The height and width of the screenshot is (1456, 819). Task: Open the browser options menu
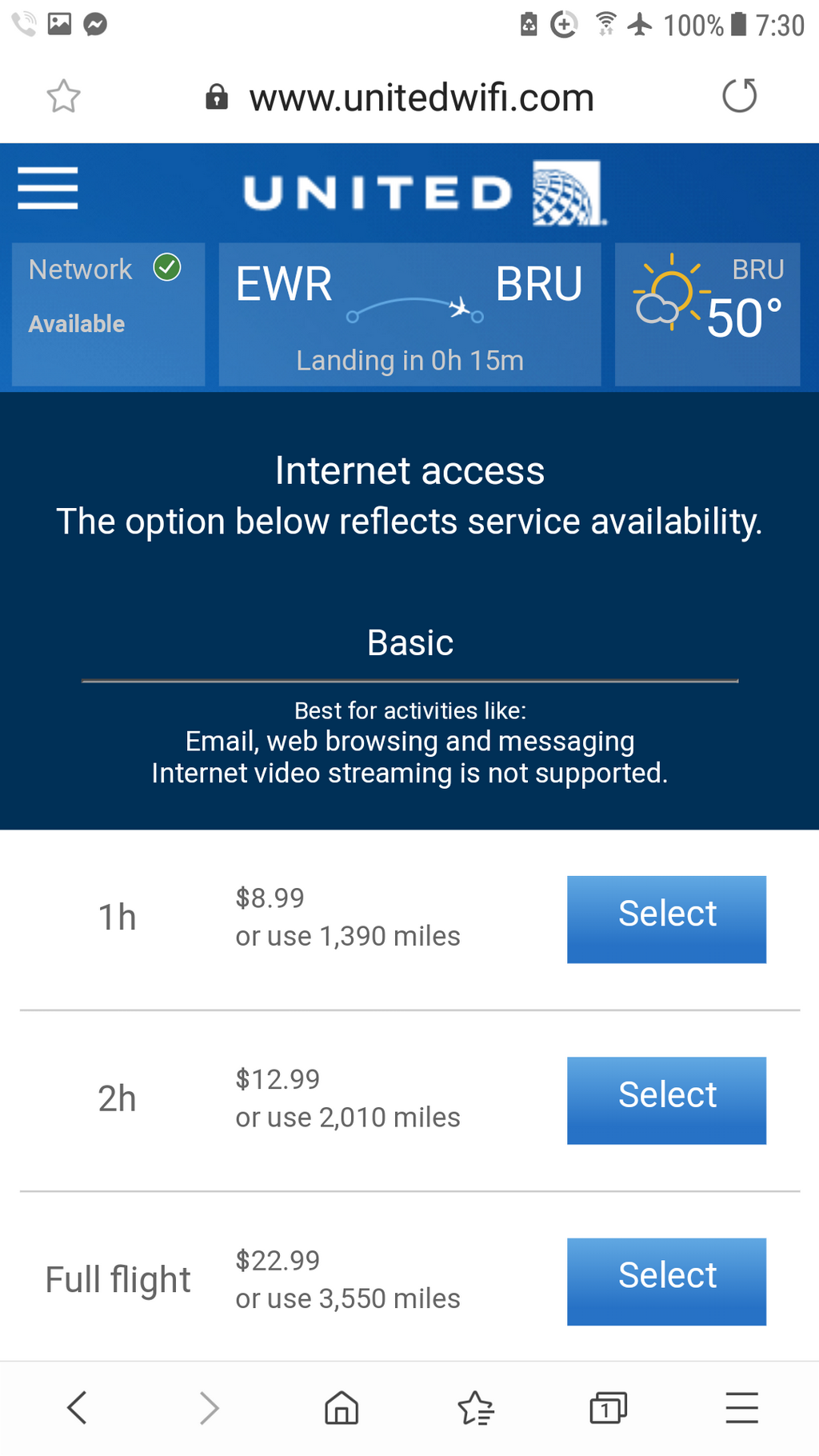[x=741, y=1407]
